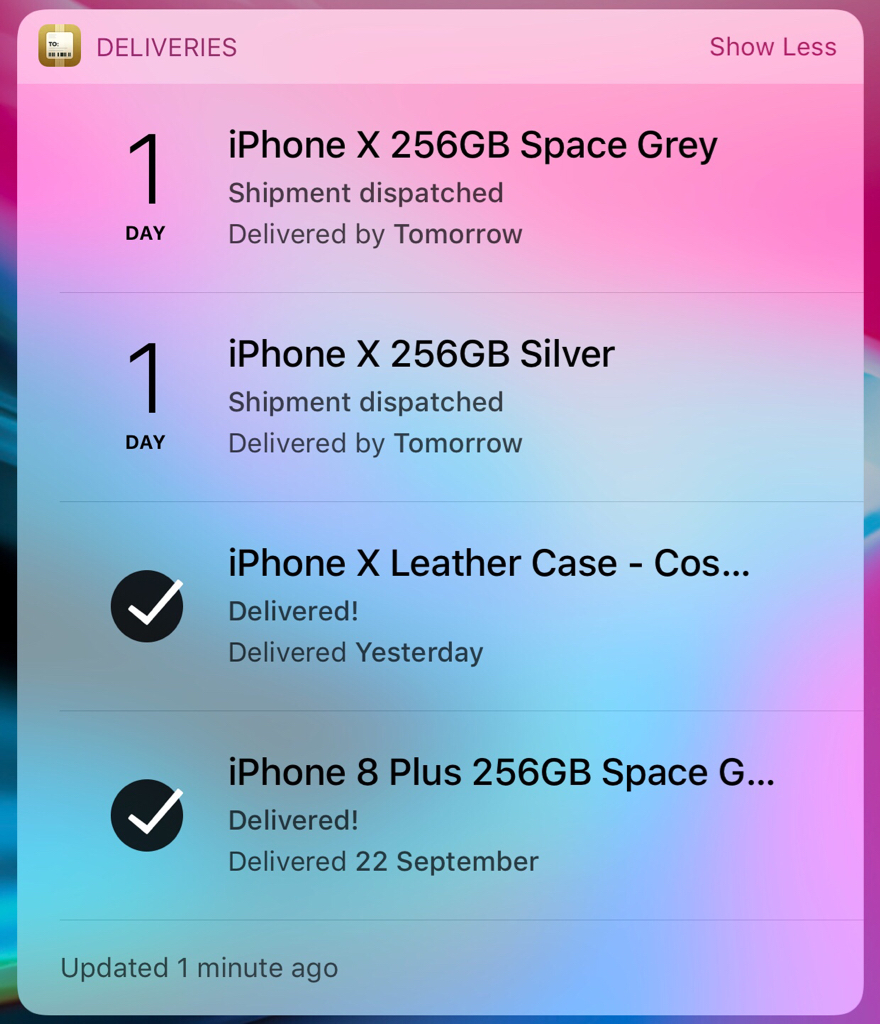Open the iPhone X Leather Case delivery

coord(488,606)
